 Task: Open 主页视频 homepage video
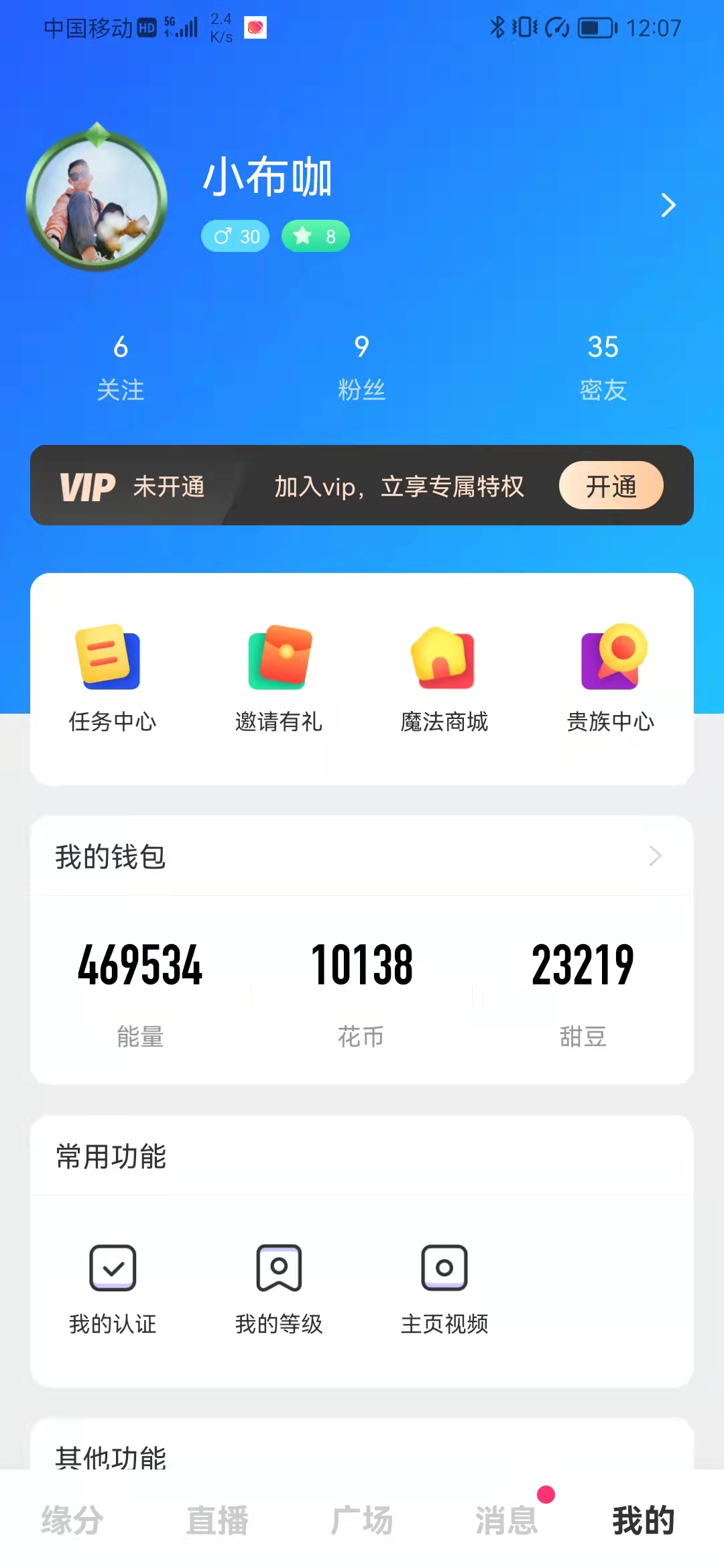tap(444, 1288)
